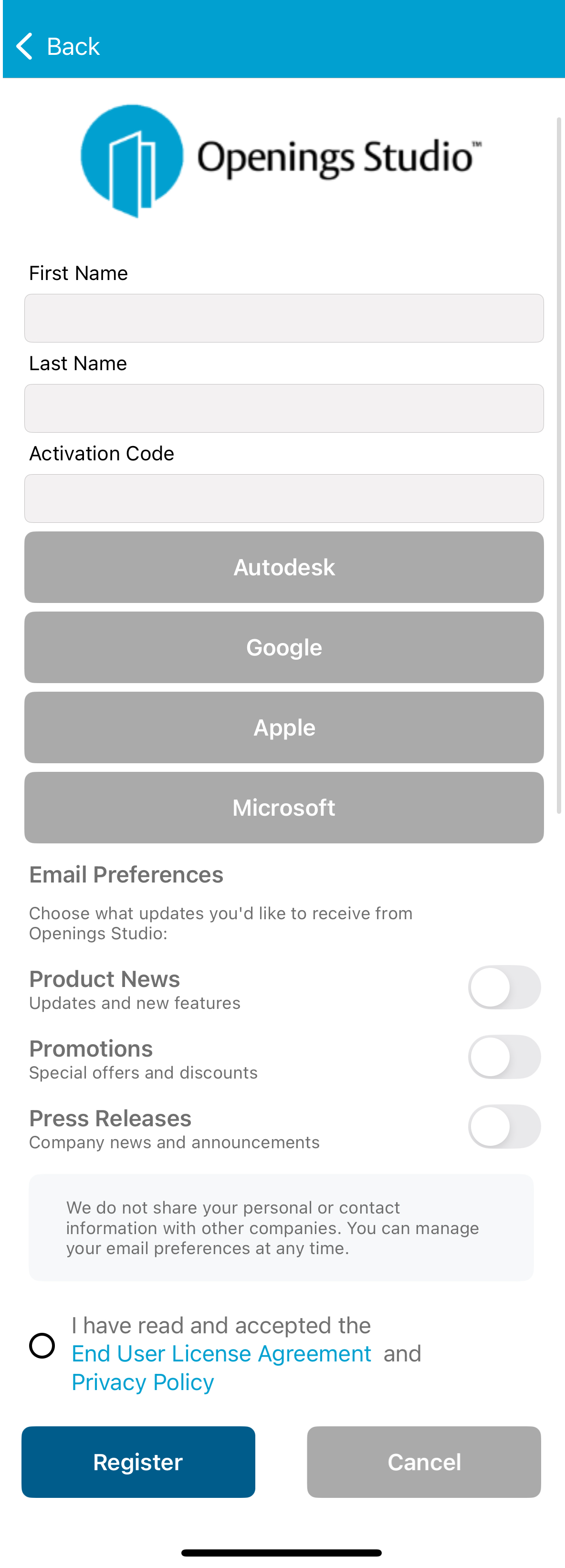This screenshot has height=1568, width=565.
Task: Tap the First Name field
Action: tap(284, 318)
